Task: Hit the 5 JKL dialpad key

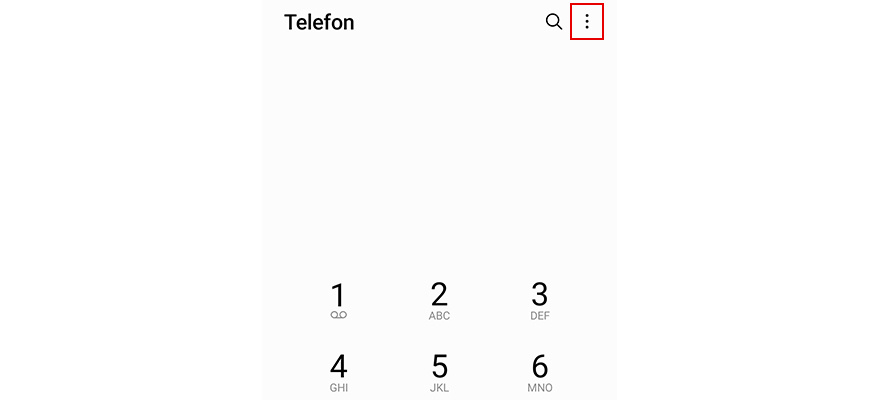Action: coord(439,372)
